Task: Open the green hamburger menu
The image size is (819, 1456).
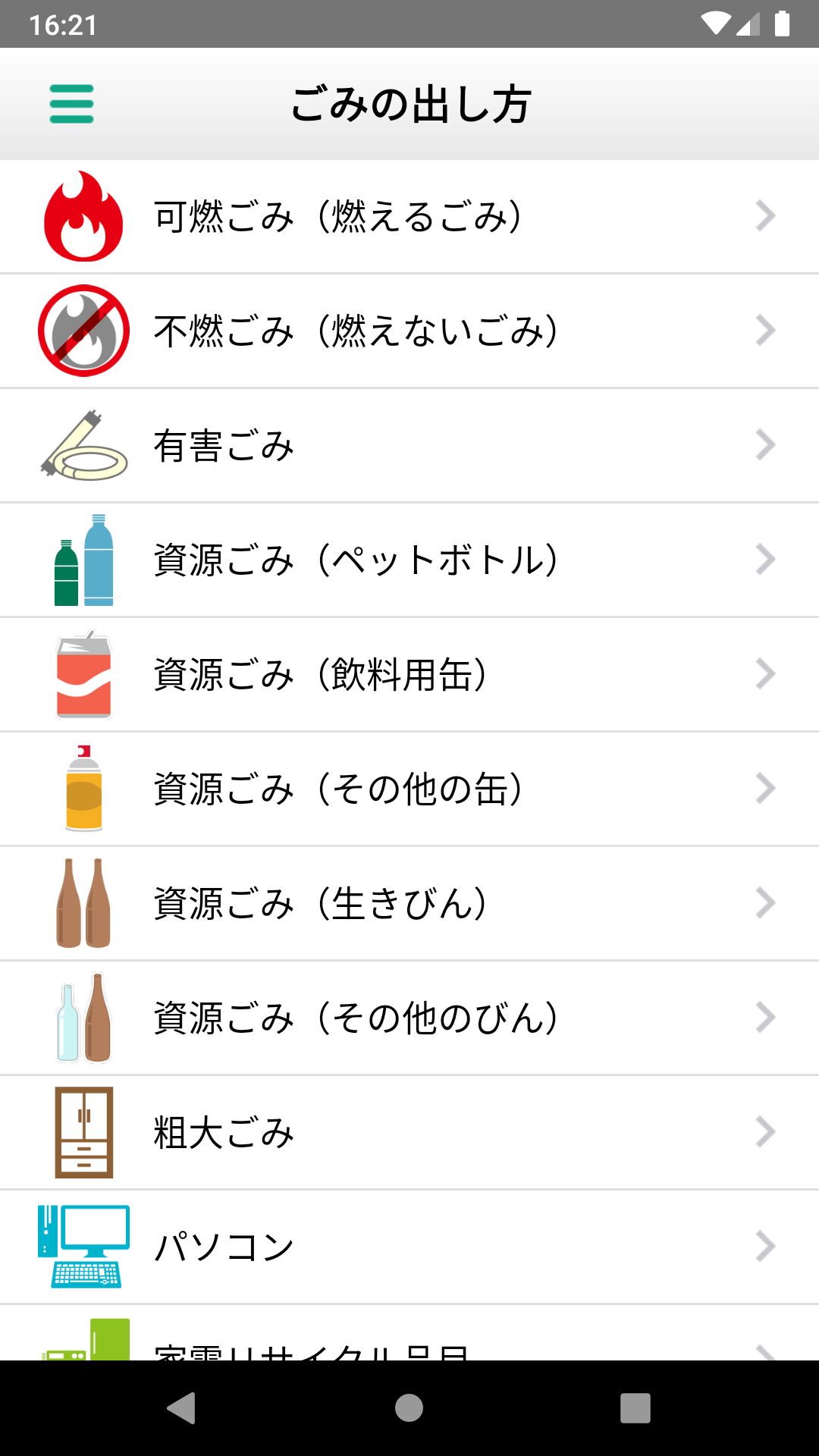Action: (x=71, y=104)
